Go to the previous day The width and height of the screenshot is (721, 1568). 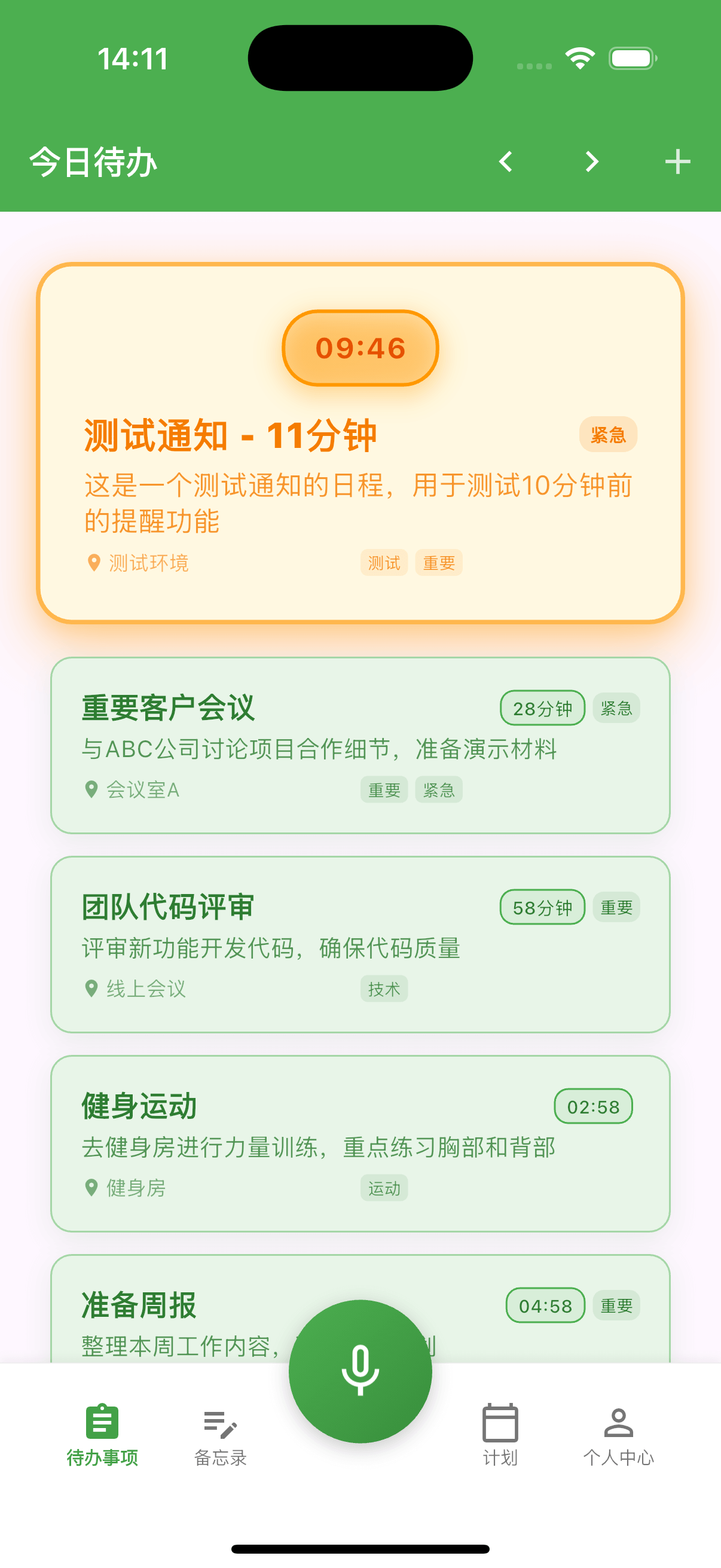point(505,162)
